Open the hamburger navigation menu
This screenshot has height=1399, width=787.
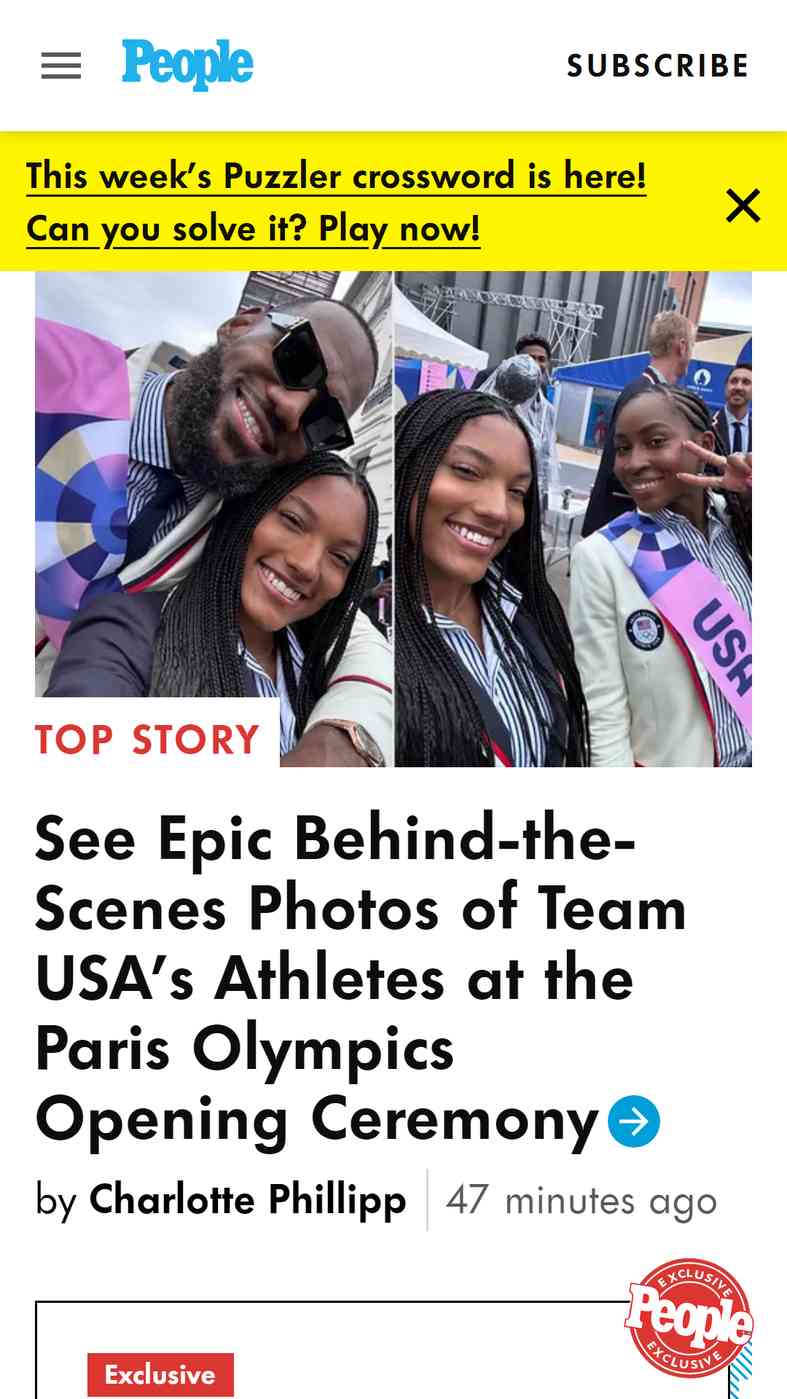tap(61, 66)
